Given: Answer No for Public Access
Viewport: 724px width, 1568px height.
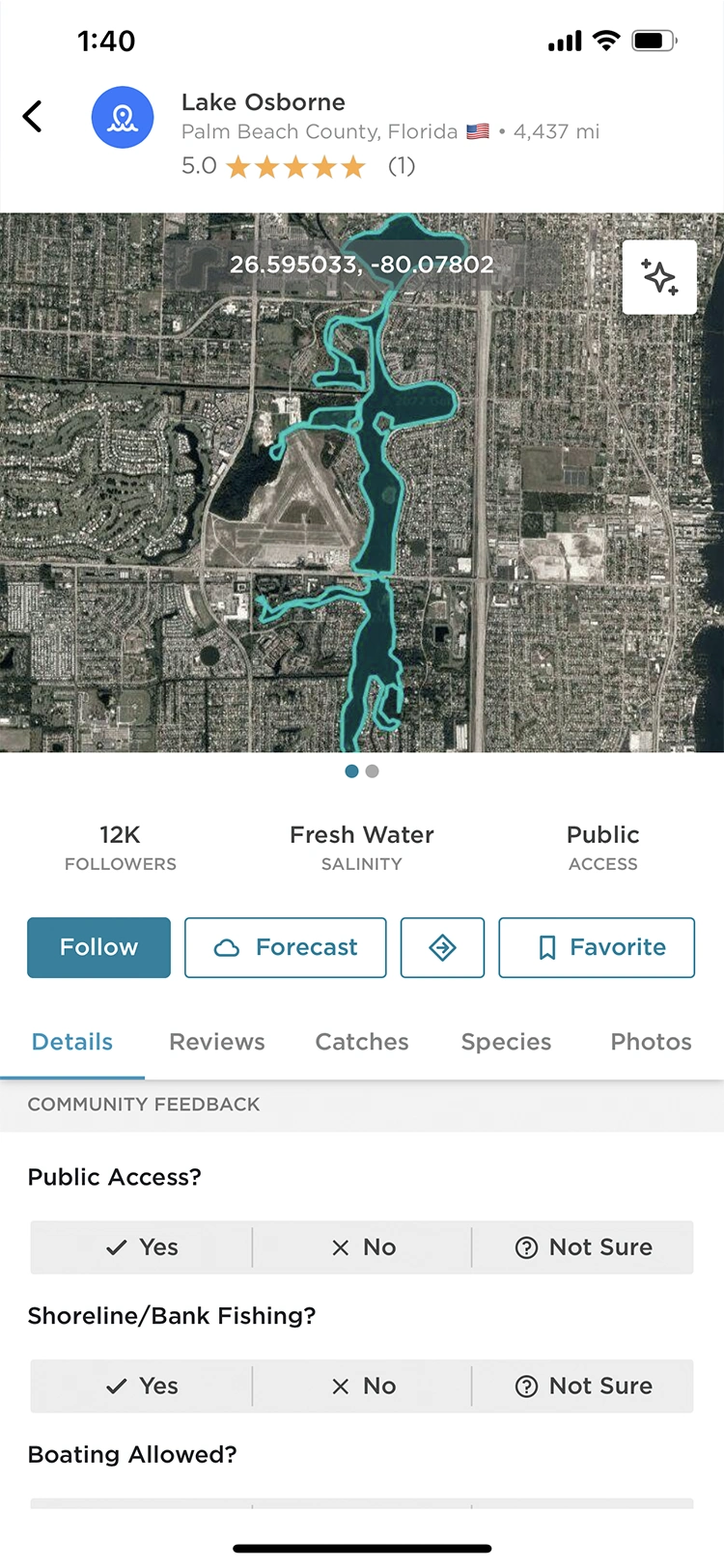Looking at the screenshot, I should 363,1247.
